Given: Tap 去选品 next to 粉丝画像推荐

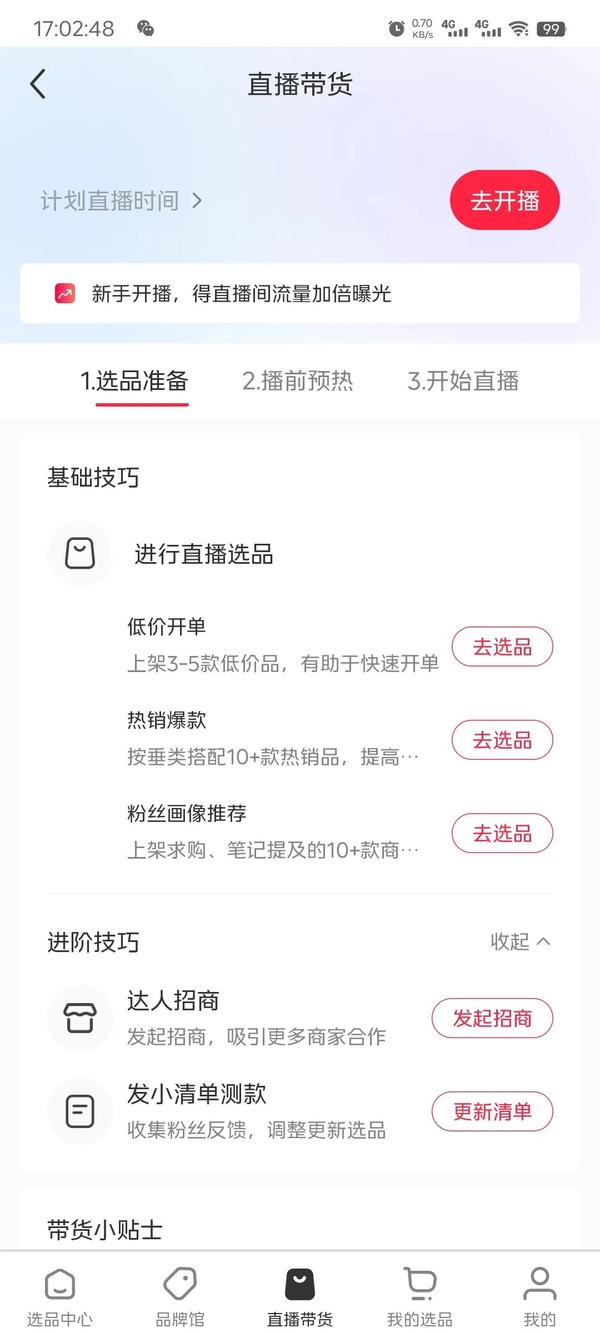Looking at the screenshot, I should (502, 833).
